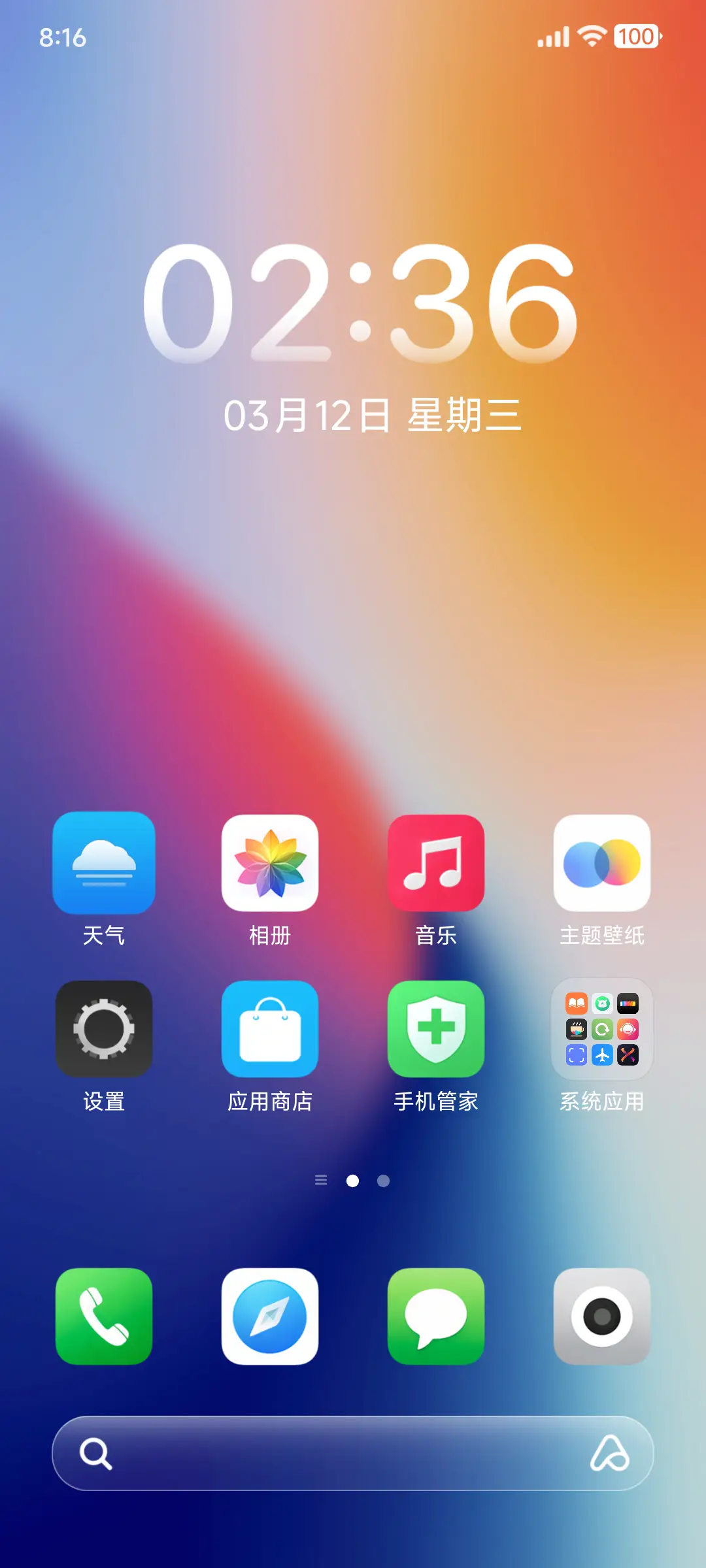Tap the battery indicator in the status bar
The image size is (706, 1568).
pos(633,37)
